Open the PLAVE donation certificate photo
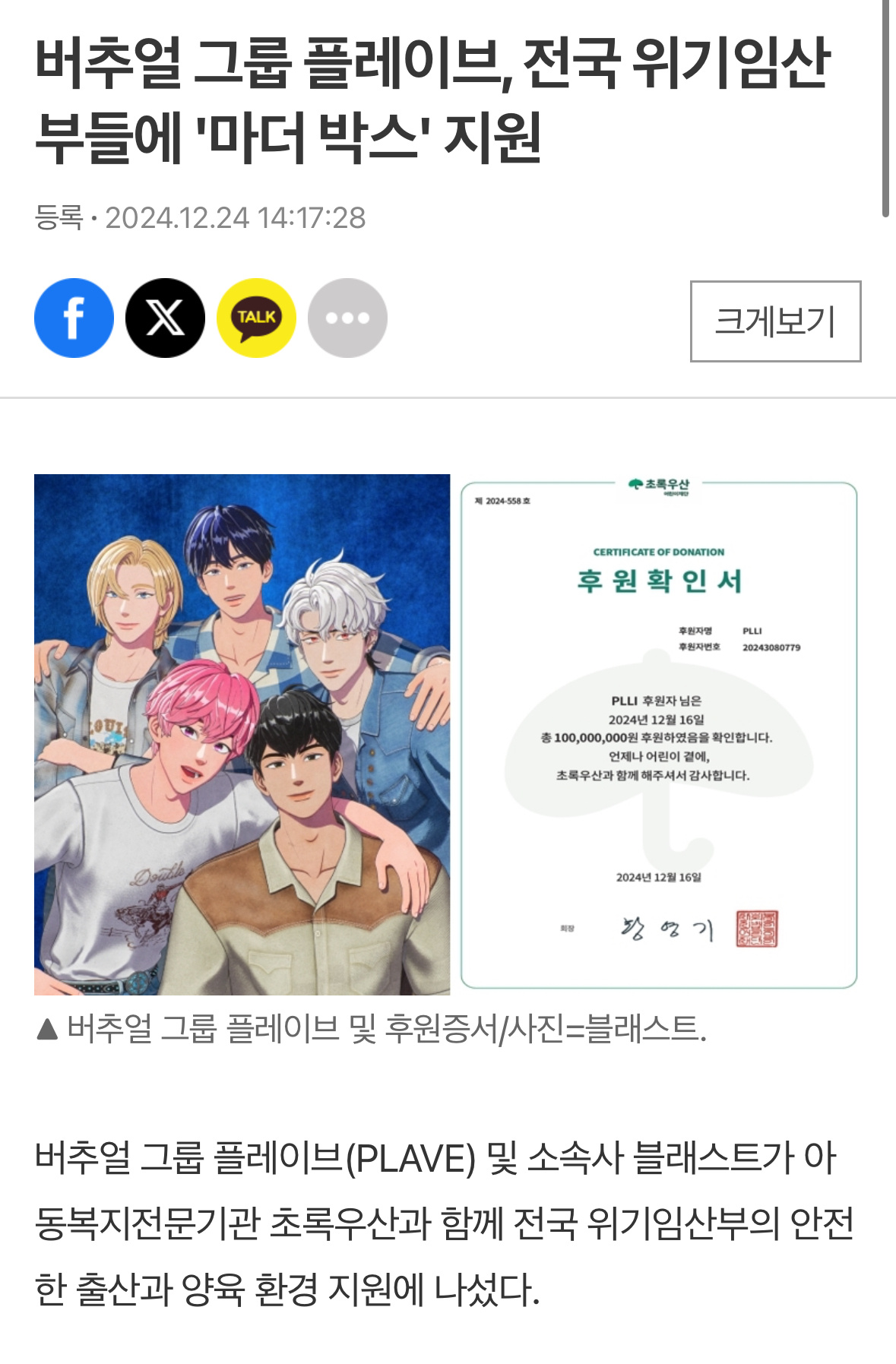 click(x=447, y=734)
